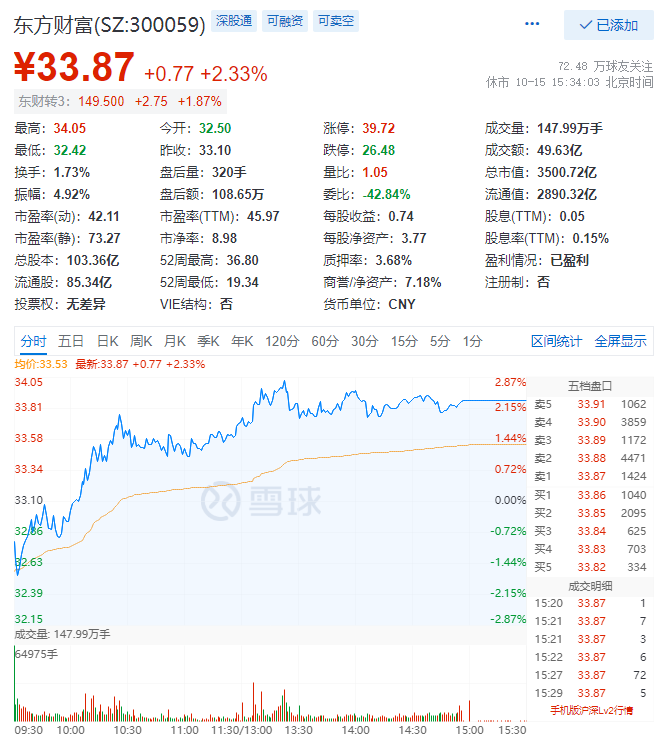View the 5分 chart
The image size is (655, 751).
point(440,341)
